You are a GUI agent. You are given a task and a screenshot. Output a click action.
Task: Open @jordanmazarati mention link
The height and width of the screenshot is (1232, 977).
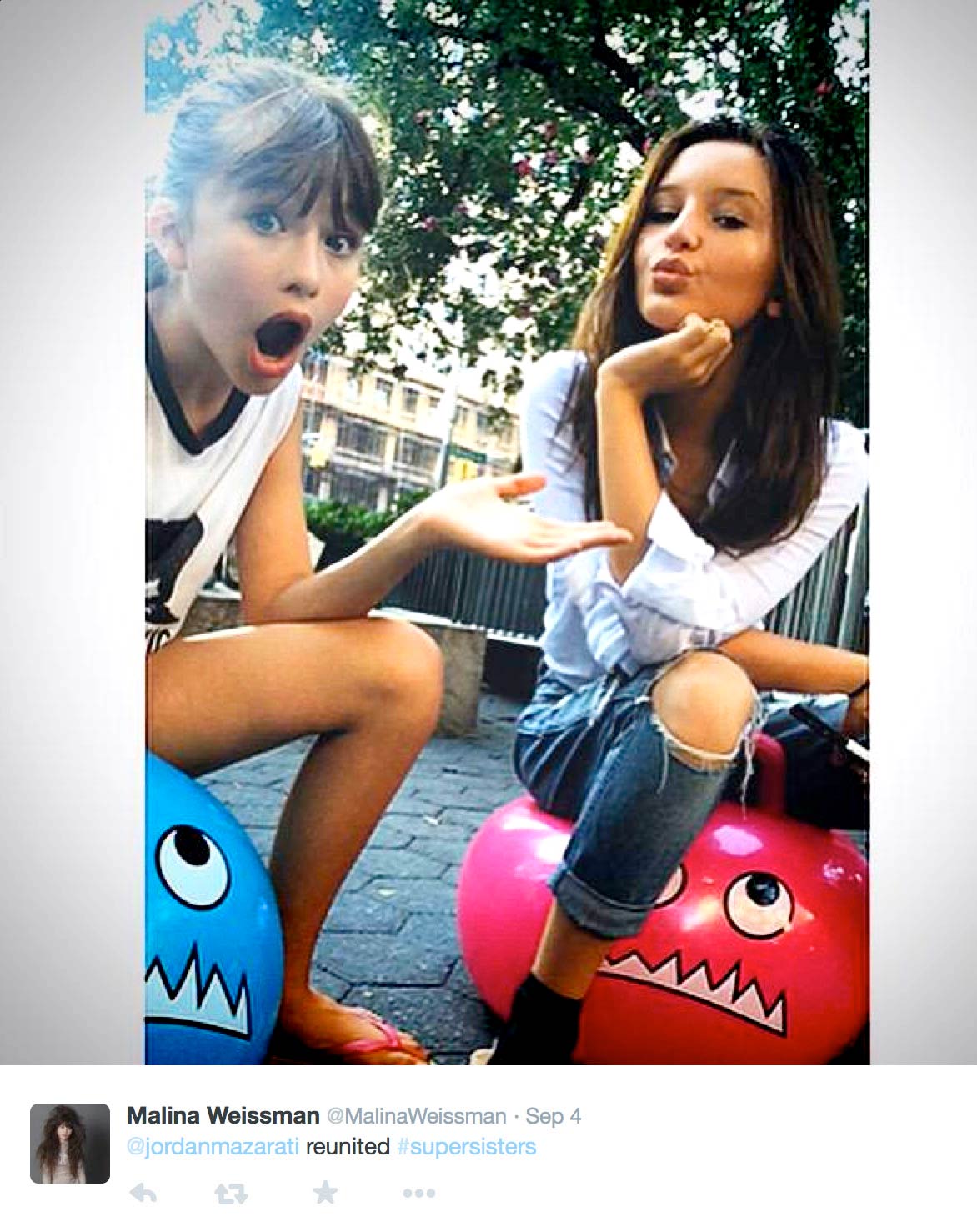[x=213, y=1147]
